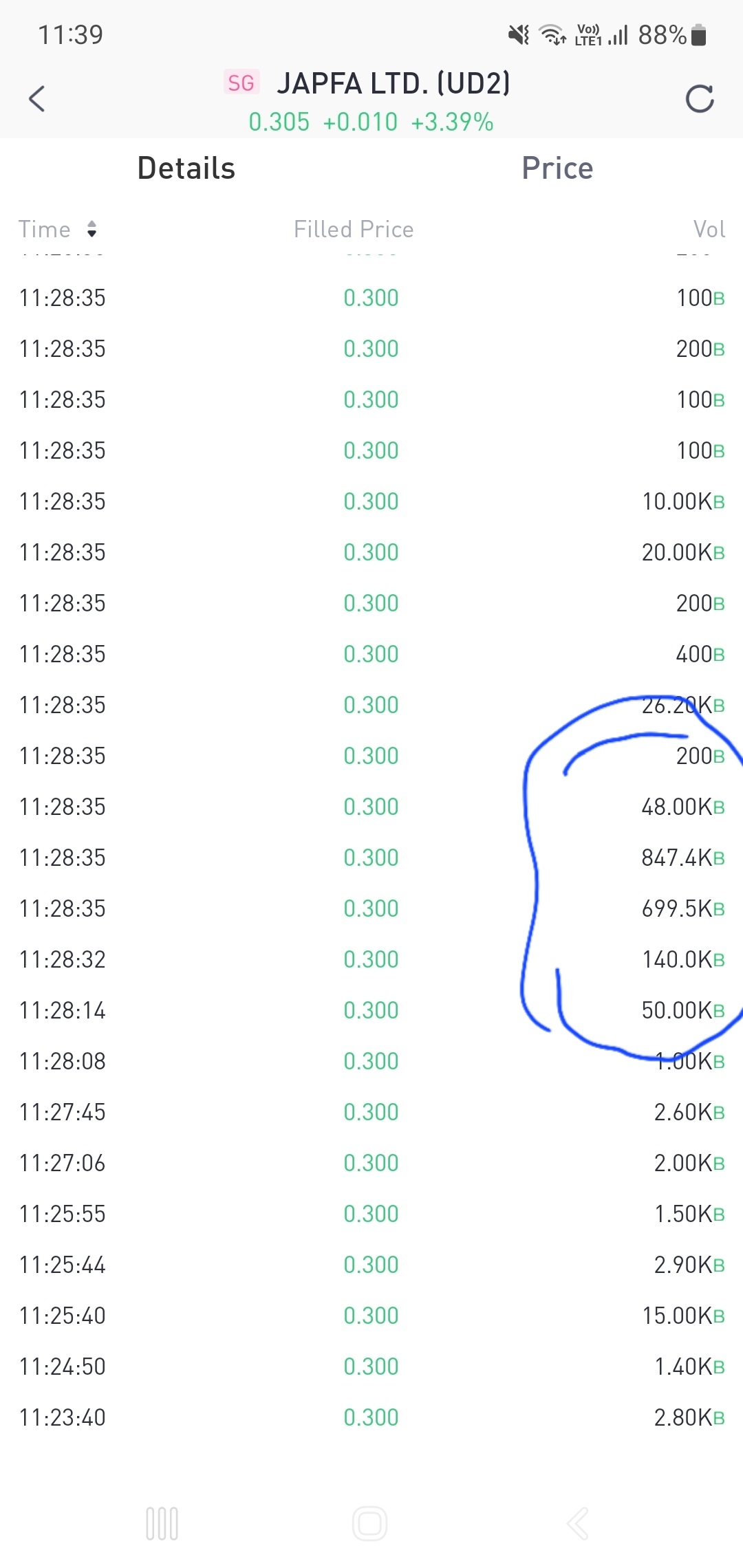This screenshot has height=1568, width=743.
Task: Switch to the Price tab
Action: (x=557, y=168)
